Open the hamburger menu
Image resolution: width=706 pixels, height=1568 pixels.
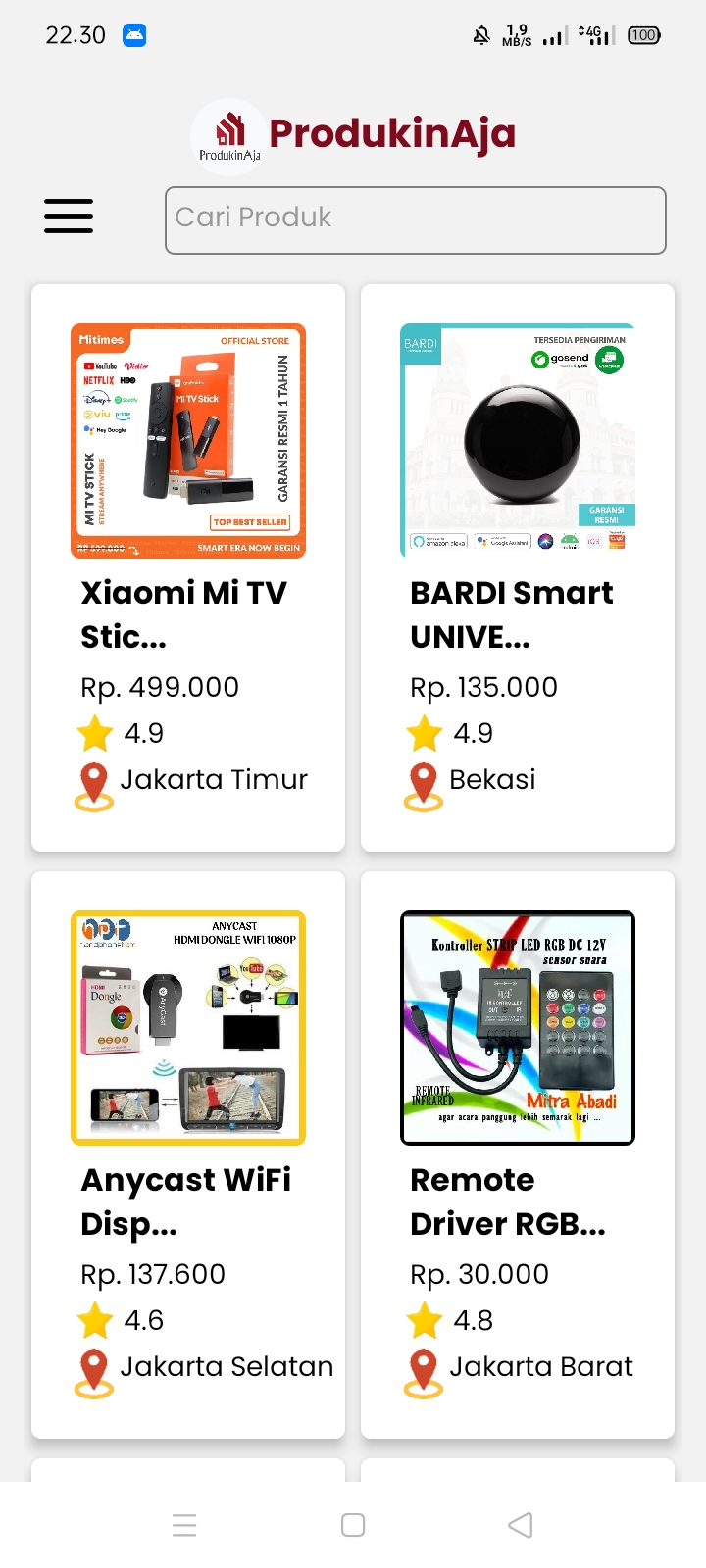(x=69, y=217)
